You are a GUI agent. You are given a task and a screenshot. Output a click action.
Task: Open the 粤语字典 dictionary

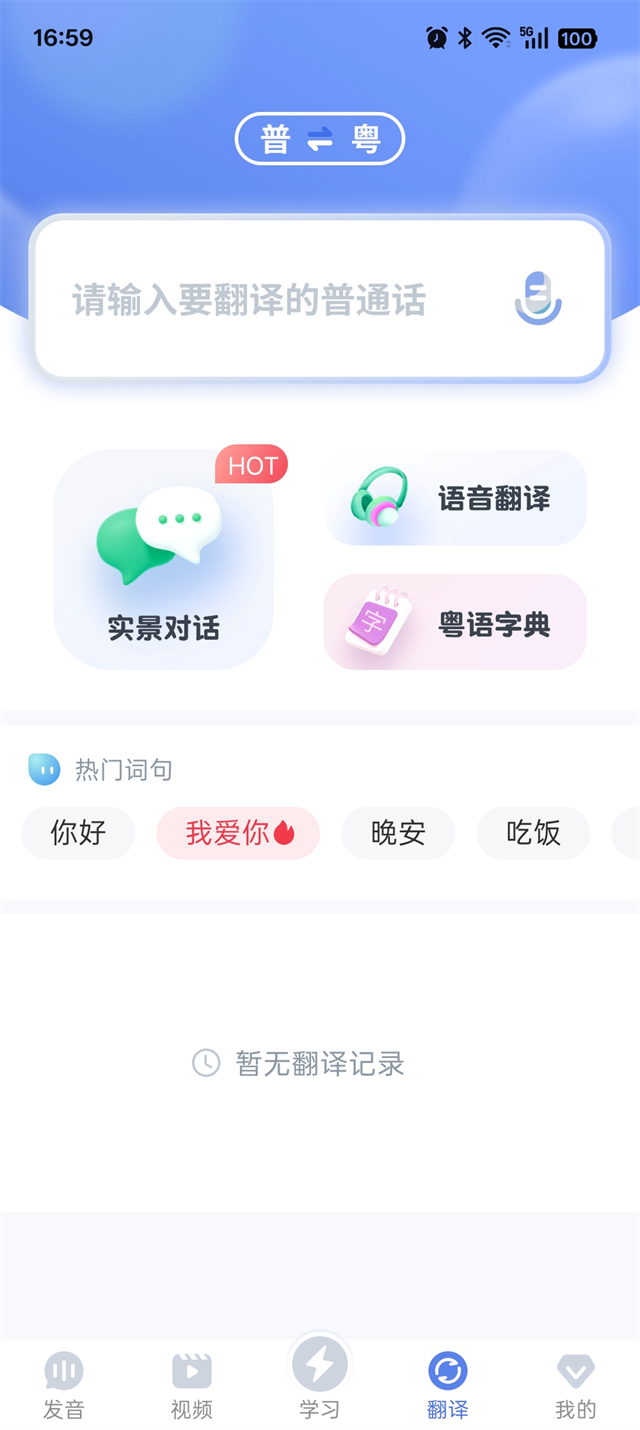[455, 623]
